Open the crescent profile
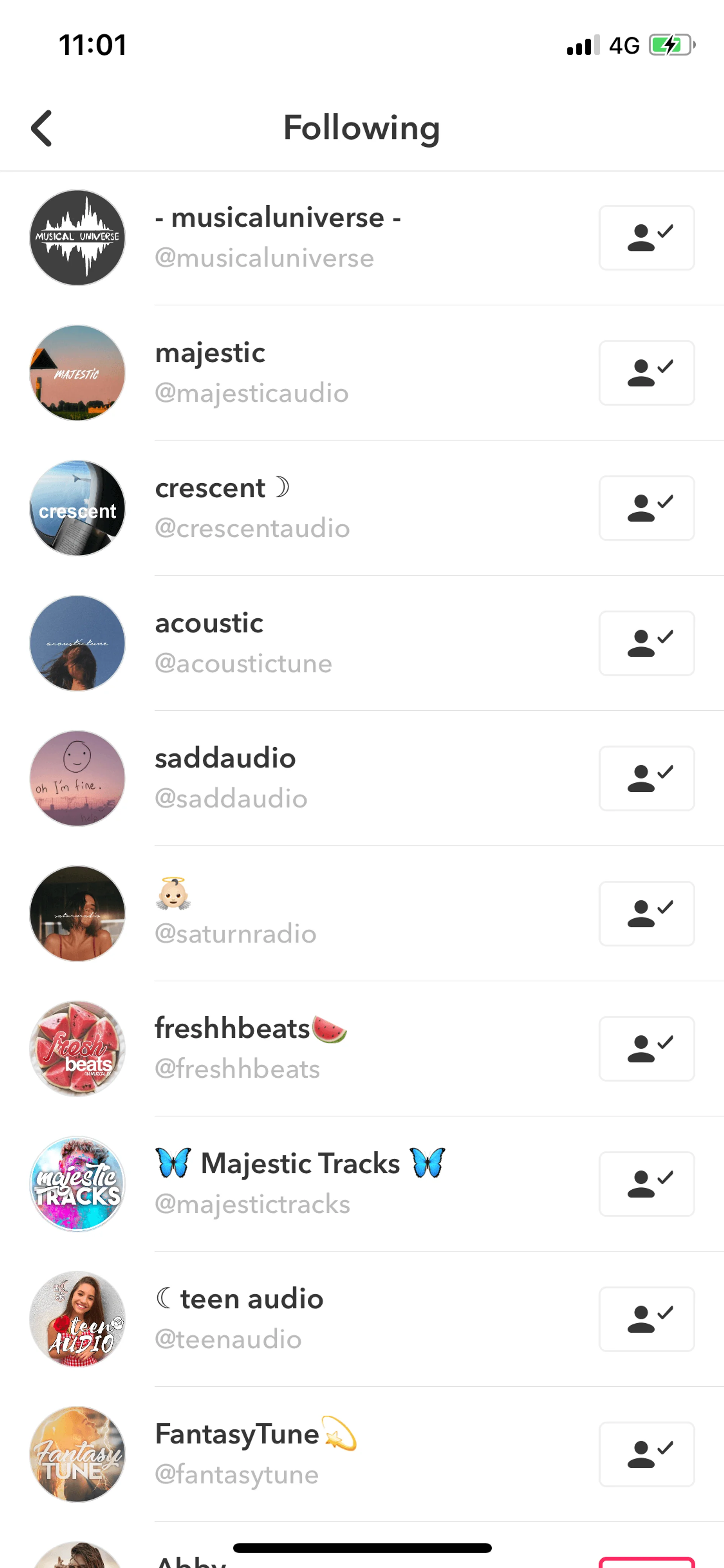This screenshot has height=1568, width=724. [252, 508]
